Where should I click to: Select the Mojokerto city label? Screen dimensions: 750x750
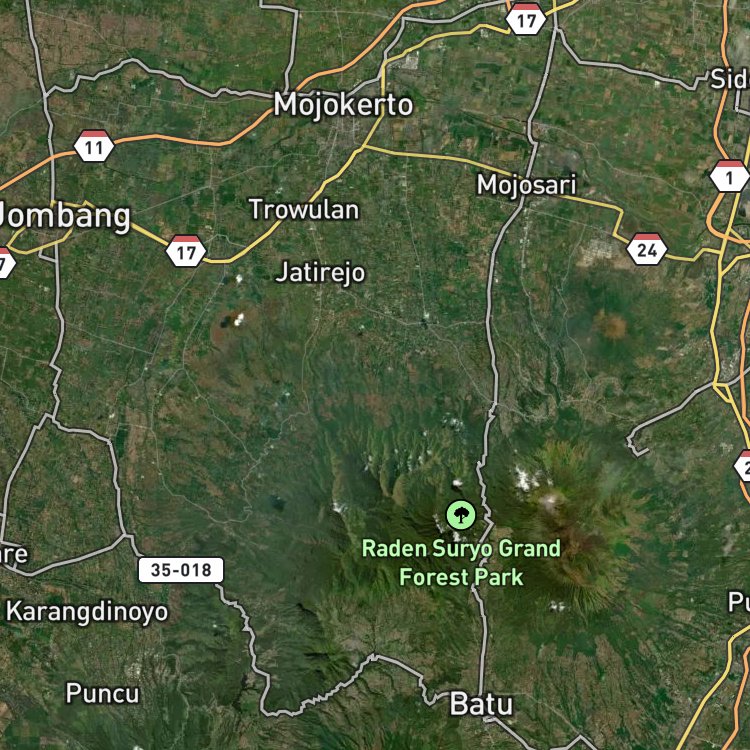coord(343,105)
